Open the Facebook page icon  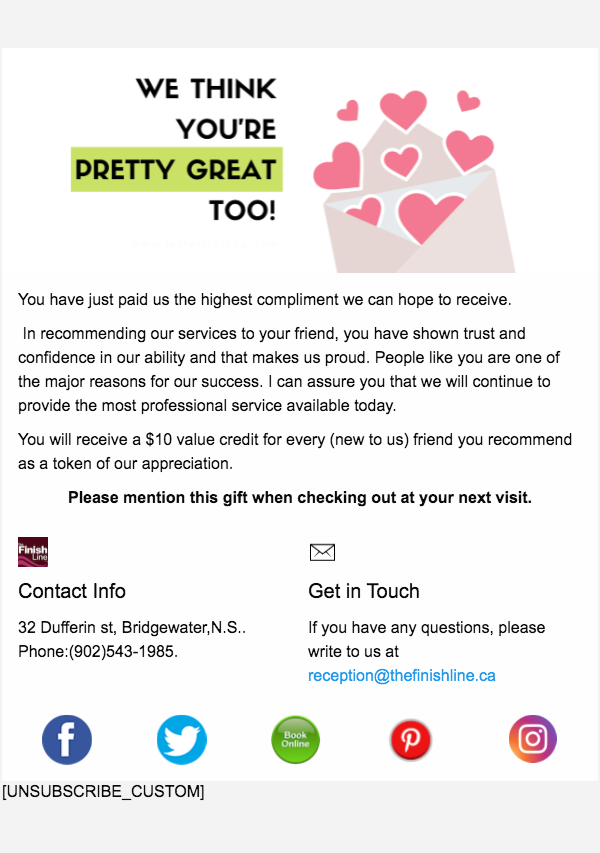pos(67,740)
